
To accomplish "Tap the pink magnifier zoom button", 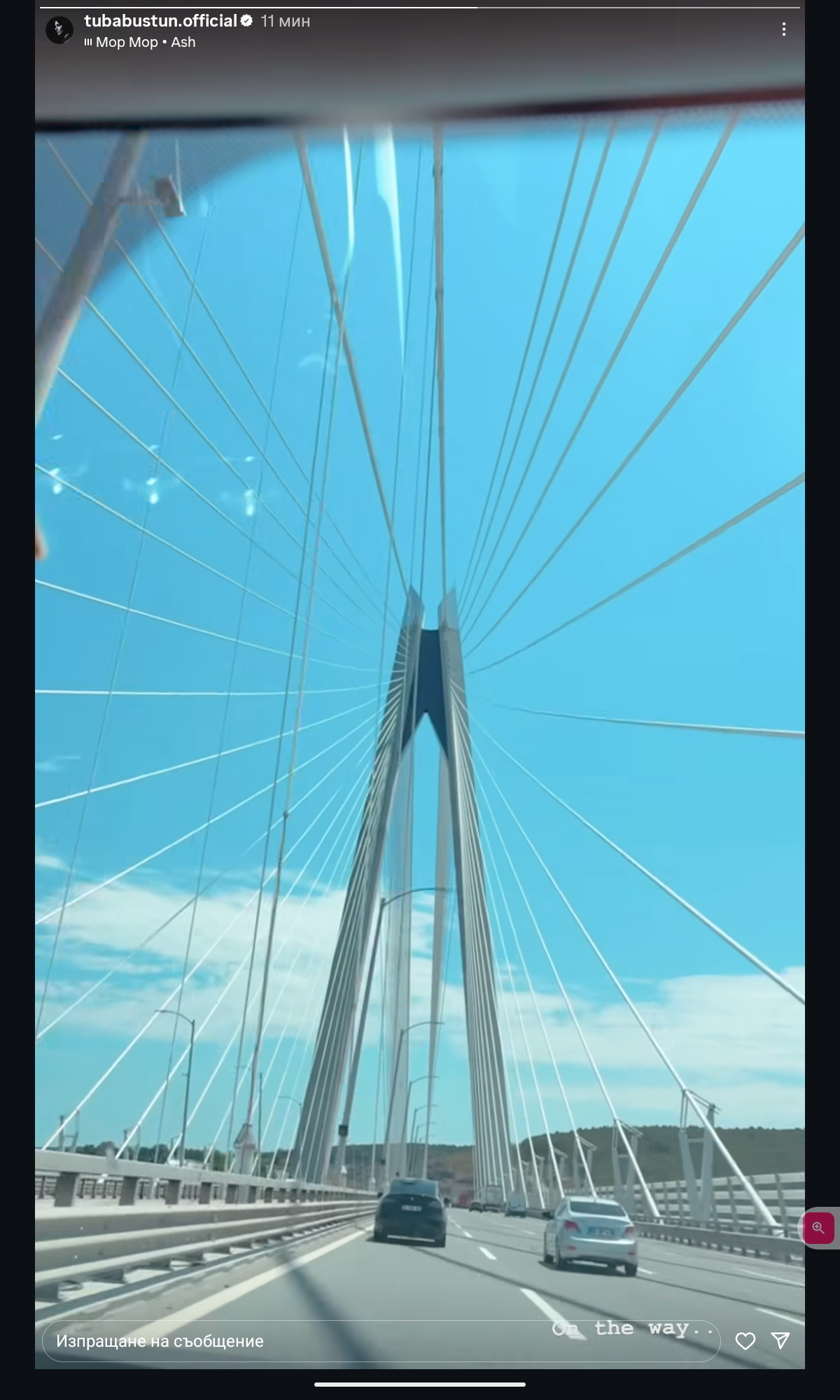I will 818,1228.
